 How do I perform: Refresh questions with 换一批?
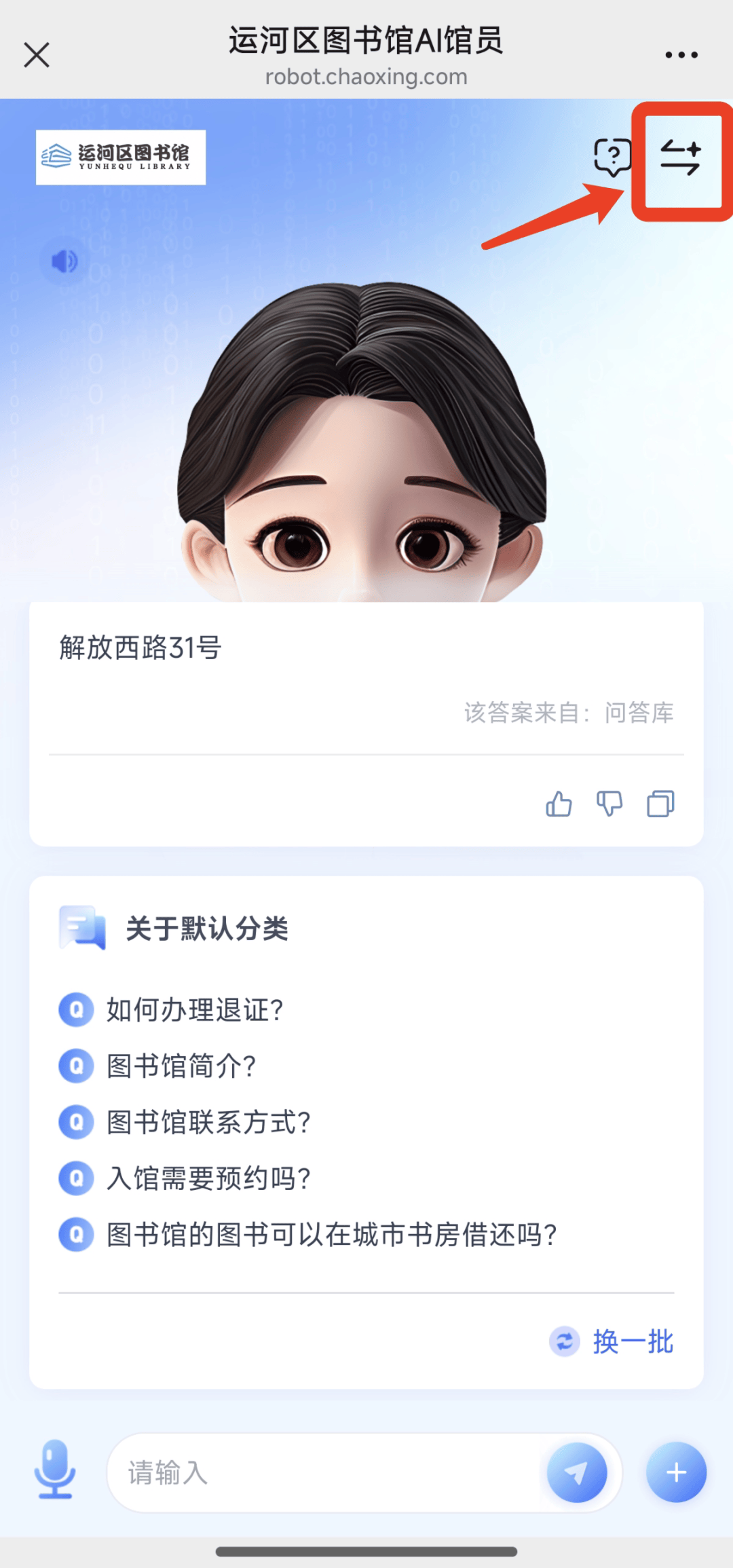(x=613, y=1342)
